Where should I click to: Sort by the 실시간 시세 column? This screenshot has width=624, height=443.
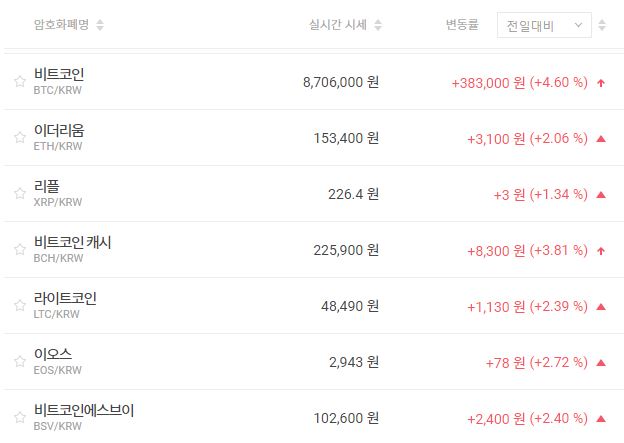click(377, 25)
